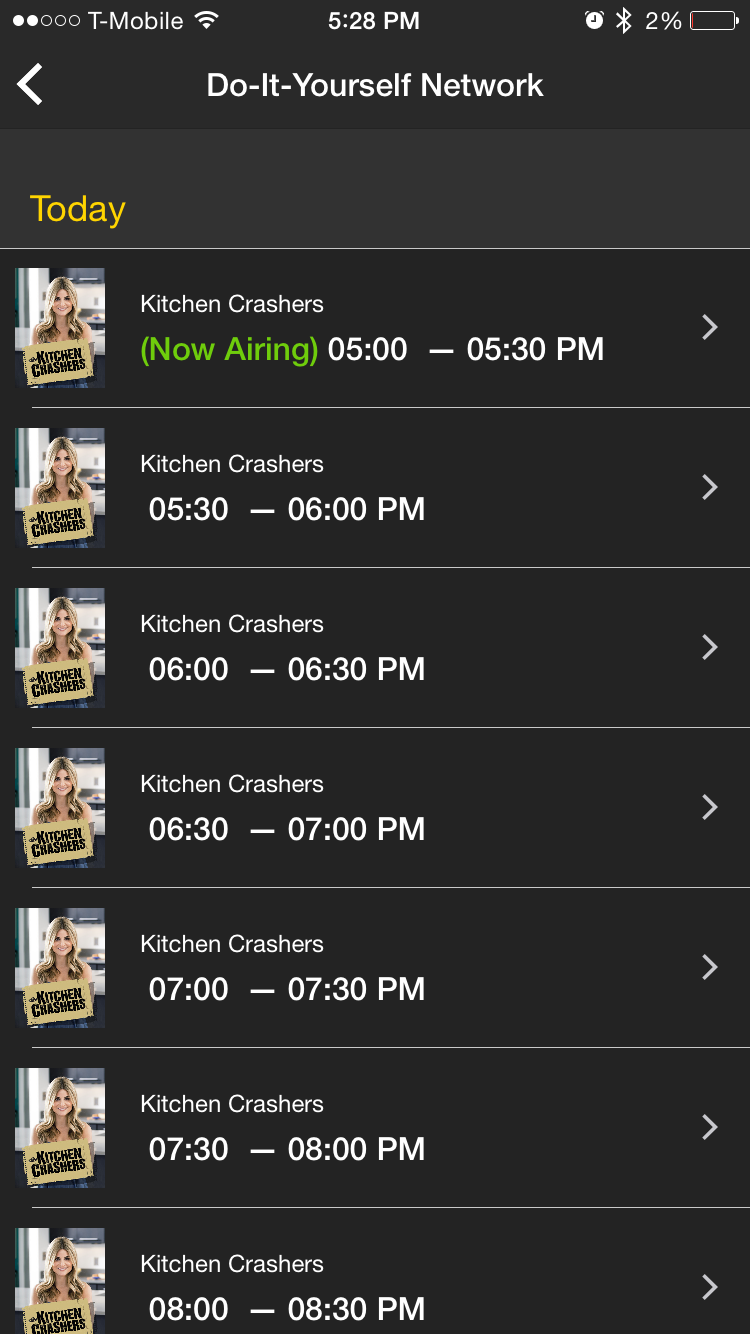View Kitchen Crashers at 06:30 — 07:00 PM
This screenshot has height=1334, width=750.
point(375,808)
